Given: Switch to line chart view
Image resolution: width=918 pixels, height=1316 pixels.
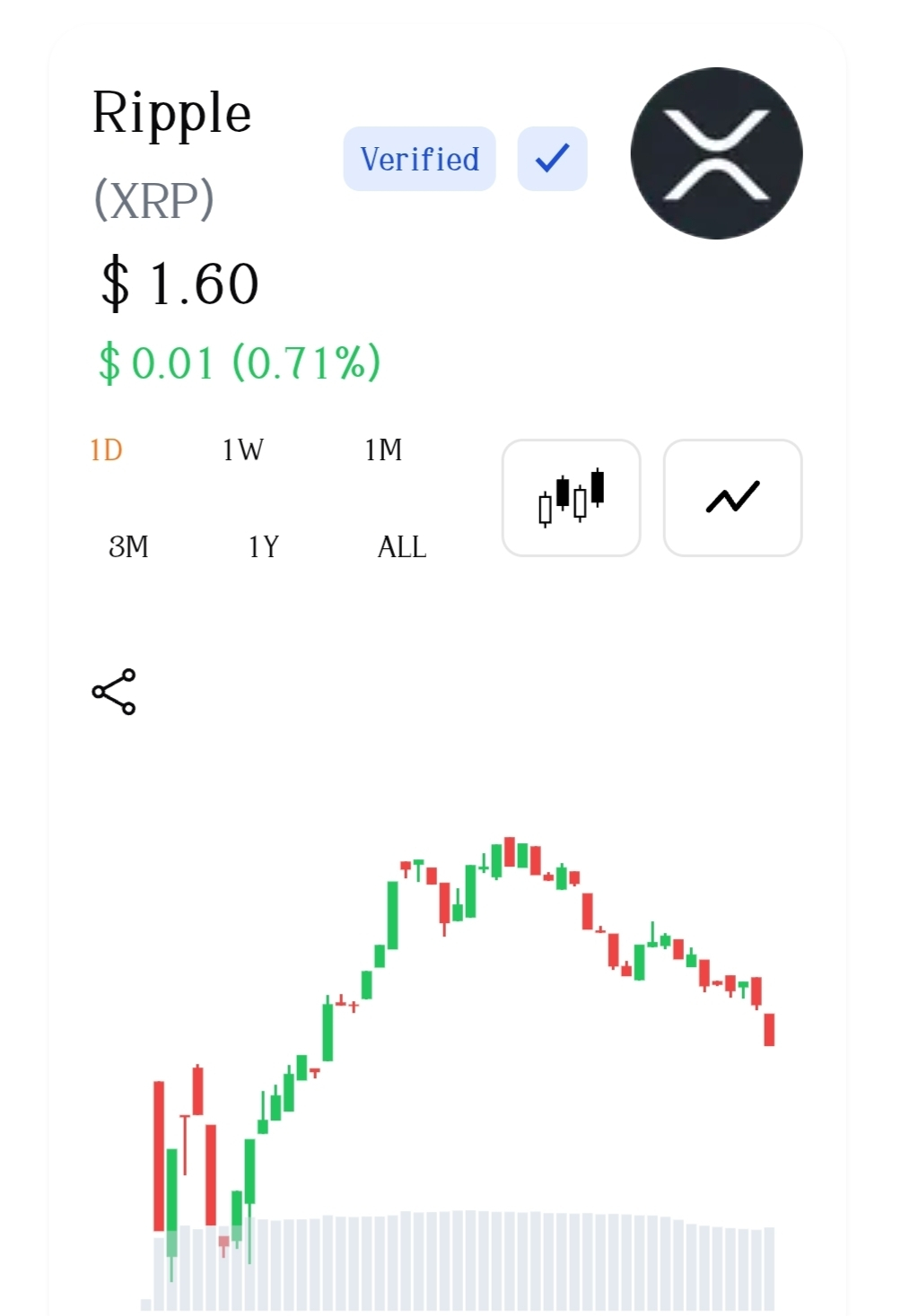Looking at the screenshot, I should click(x=732, y=498).
